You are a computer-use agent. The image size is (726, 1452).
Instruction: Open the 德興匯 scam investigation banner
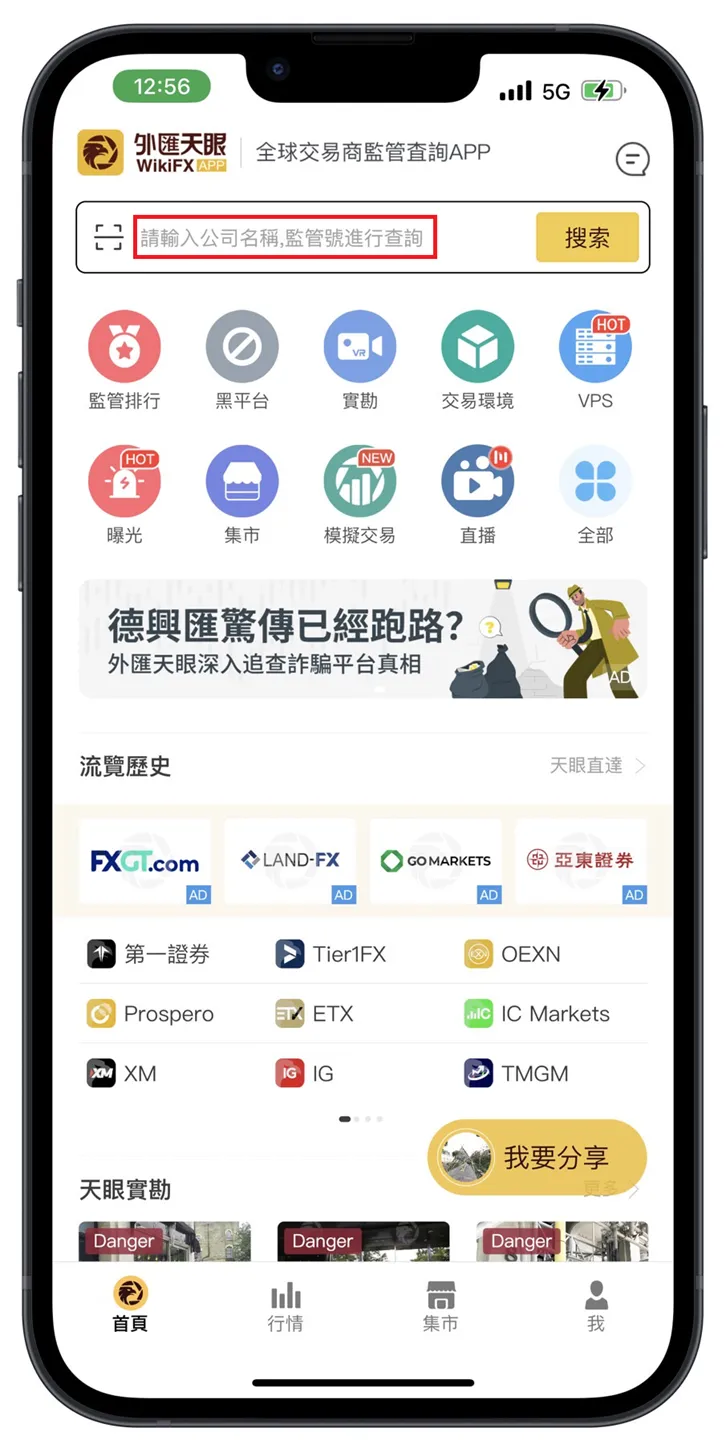click(x=363, y=639)
